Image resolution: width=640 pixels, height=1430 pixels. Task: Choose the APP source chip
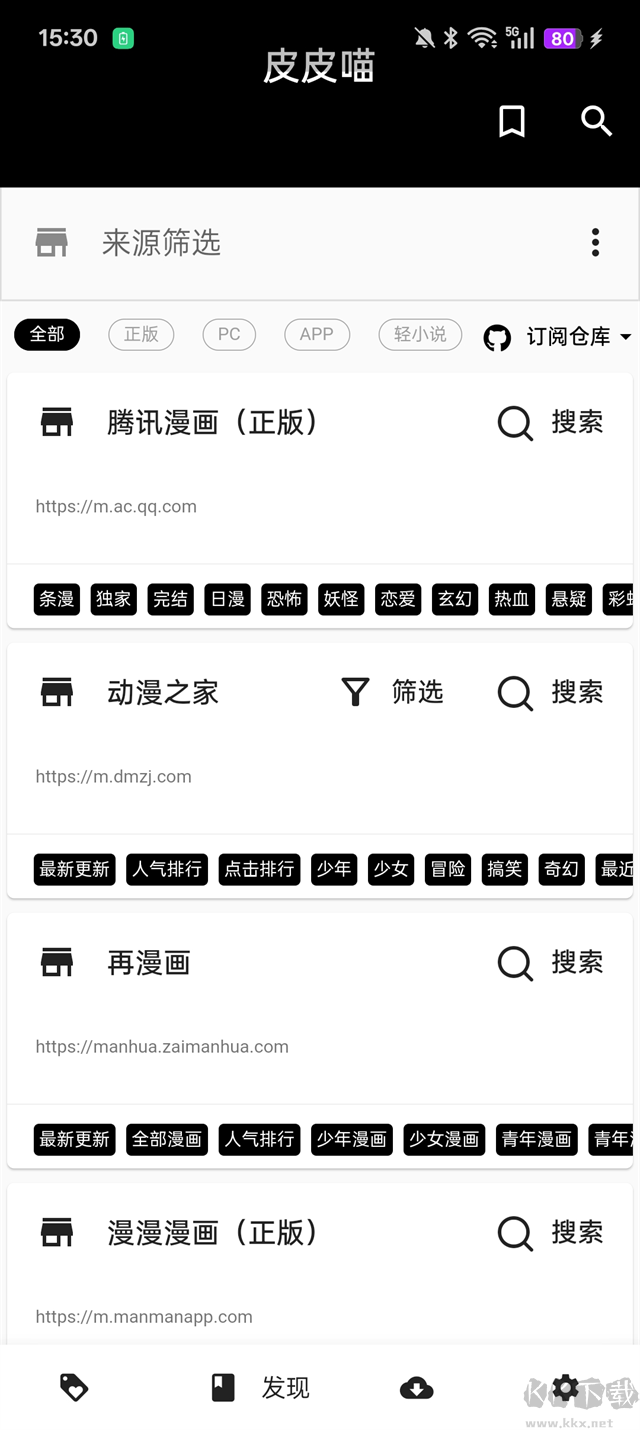click(x=316, y=334)
